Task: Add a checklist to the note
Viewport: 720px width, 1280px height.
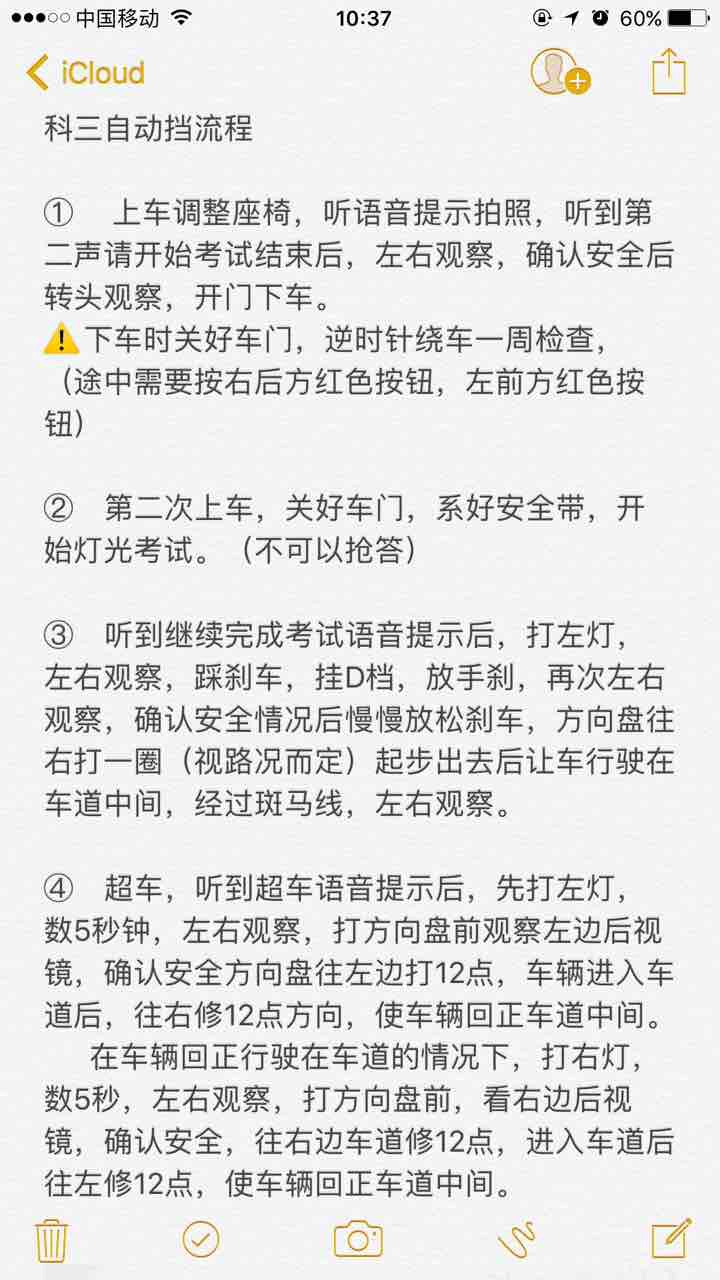Action: click(200, 1238)
